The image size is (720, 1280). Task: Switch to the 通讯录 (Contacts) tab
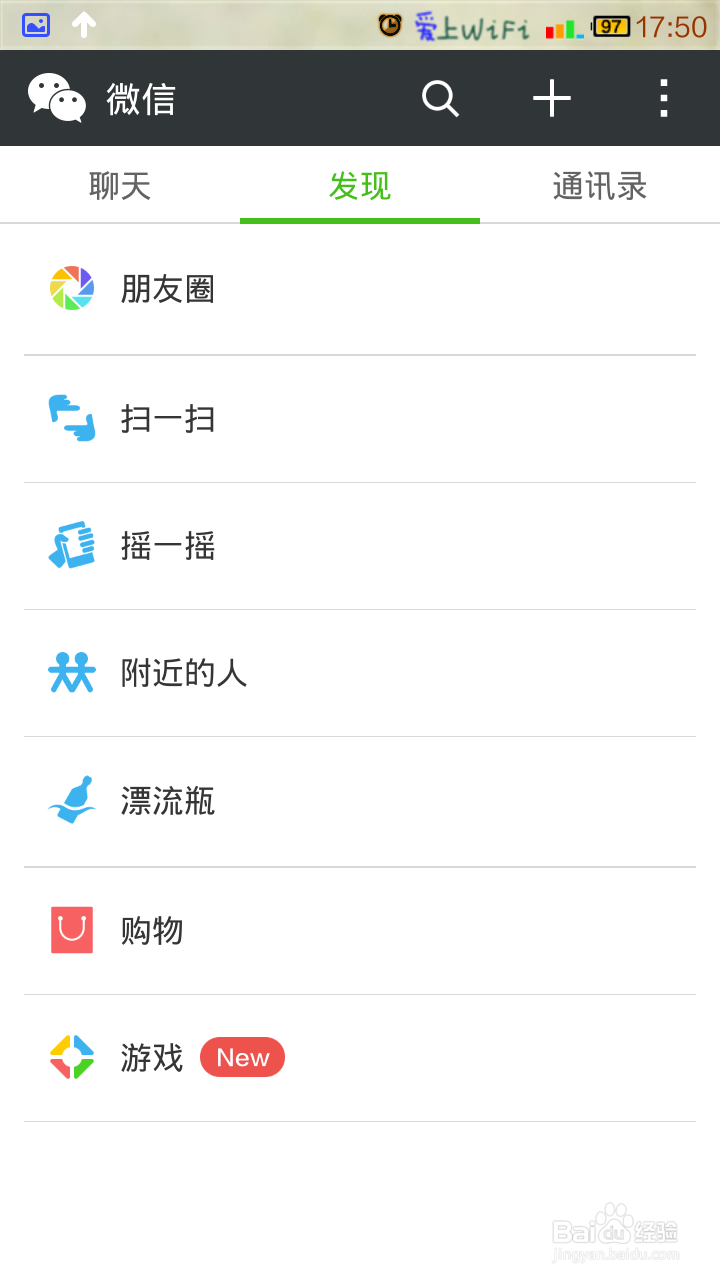tap(599, 186)
